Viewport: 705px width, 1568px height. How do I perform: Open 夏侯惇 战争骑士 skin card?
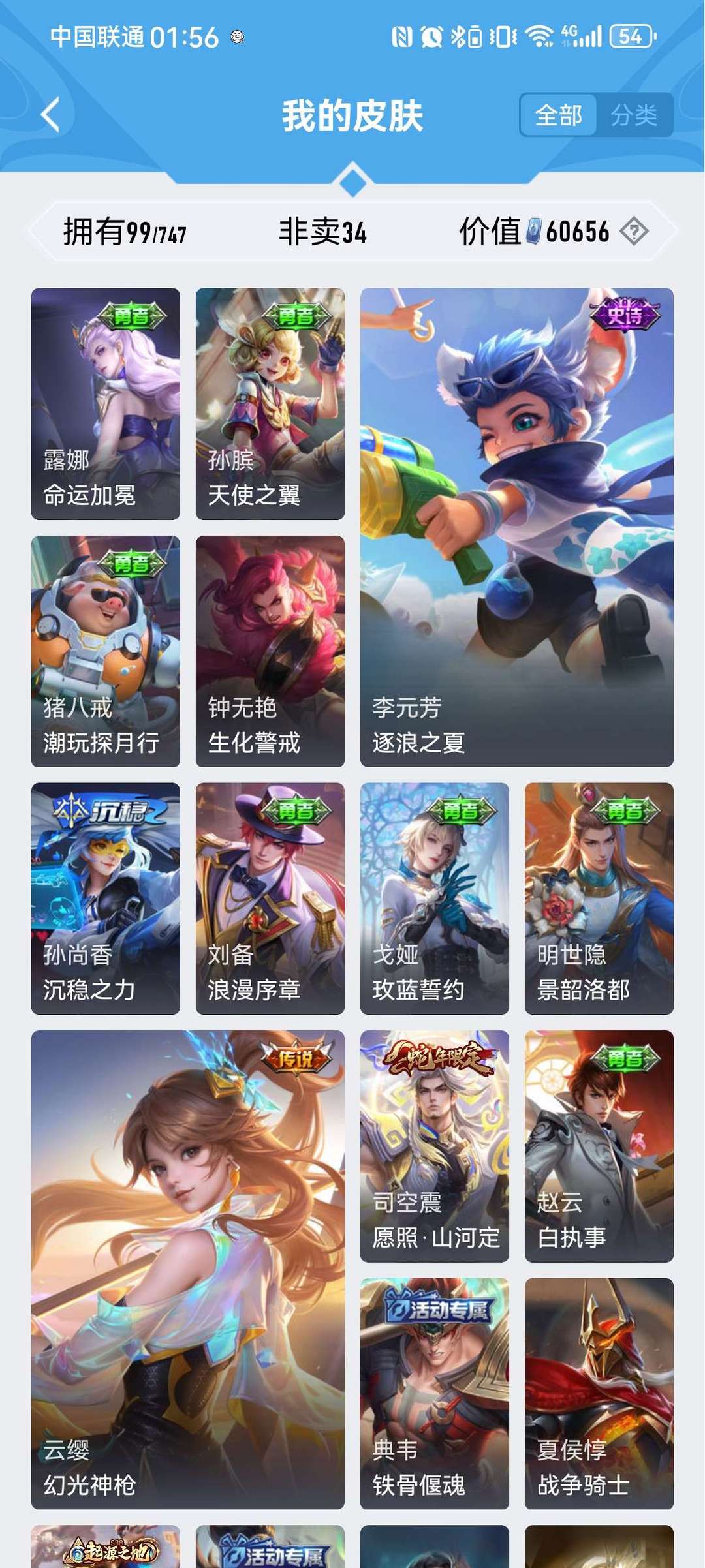(599, 1393)
